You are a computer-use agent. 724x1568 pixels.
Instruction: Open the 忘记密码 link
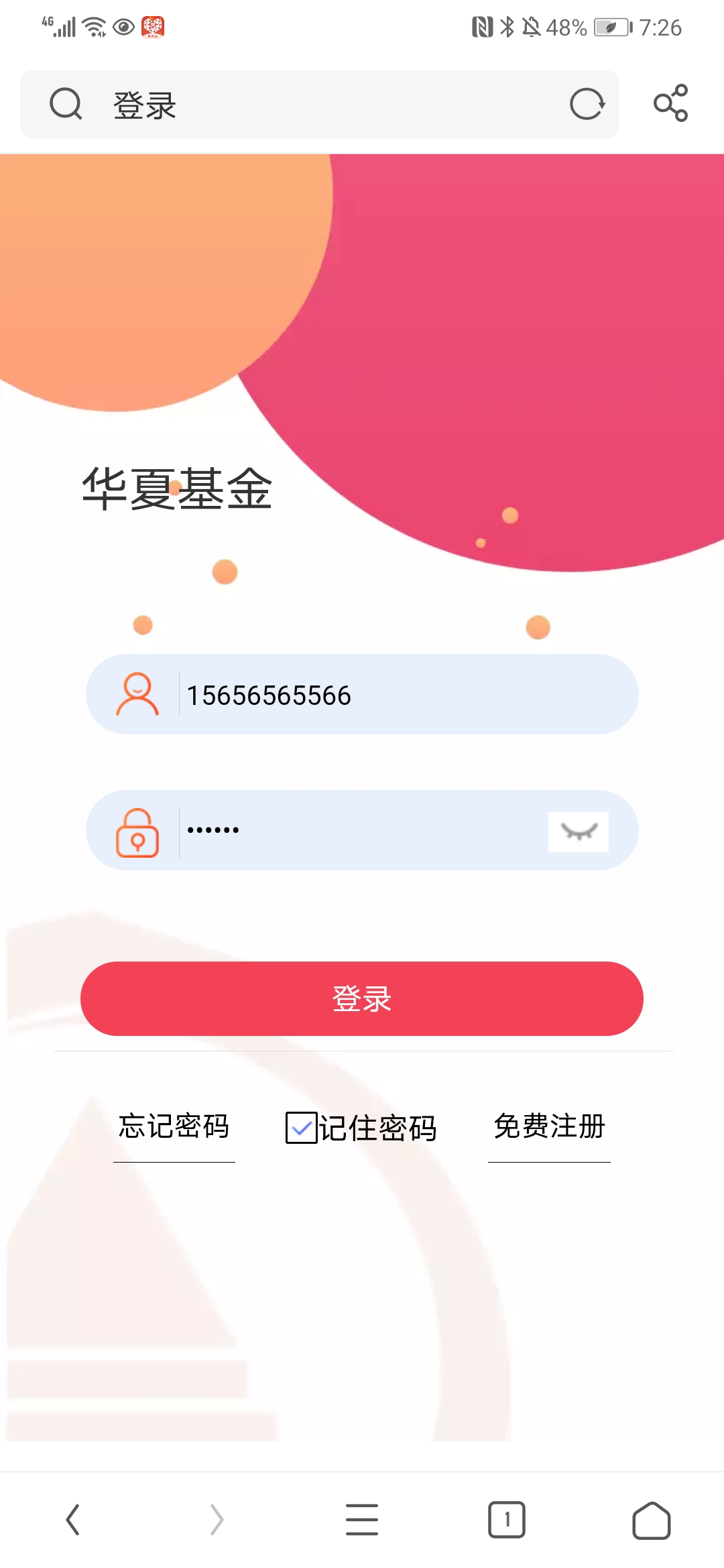point(174,1126)
